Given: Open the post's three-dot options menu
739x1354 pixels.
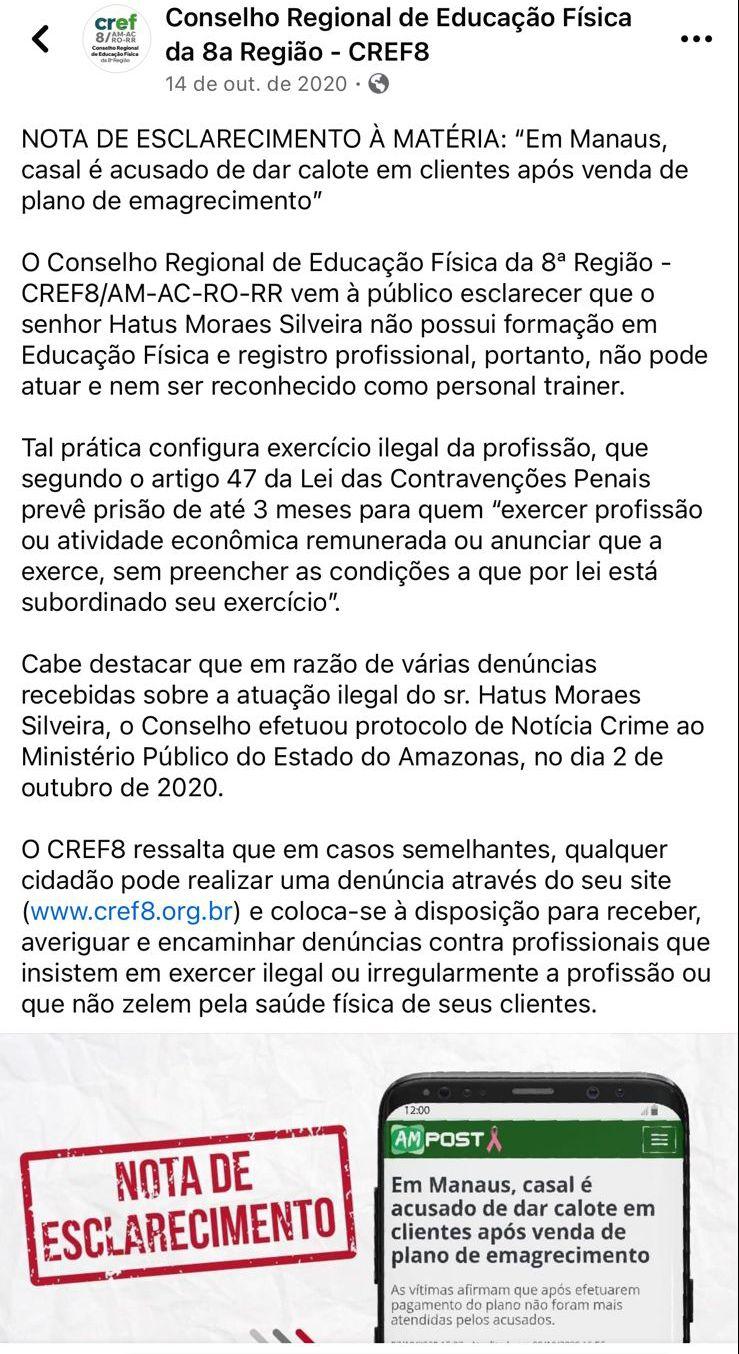Looking at the screenshot, I should click(x=695, y=39).
